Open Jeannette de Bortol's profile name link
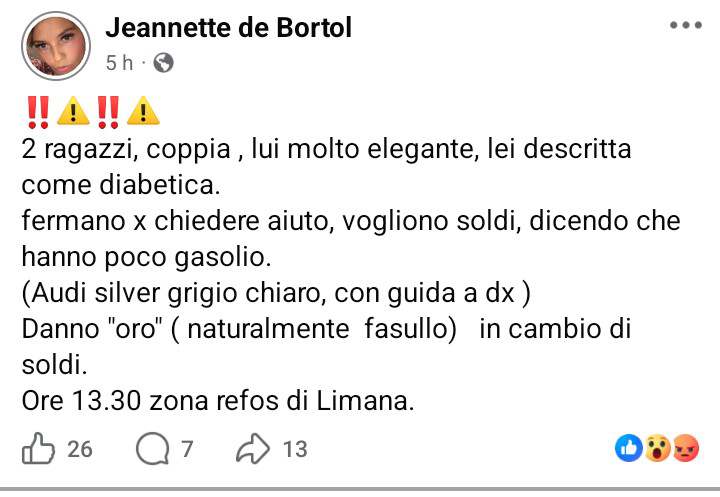This screenshot has width=720, height=497. [x=228, y=27]
